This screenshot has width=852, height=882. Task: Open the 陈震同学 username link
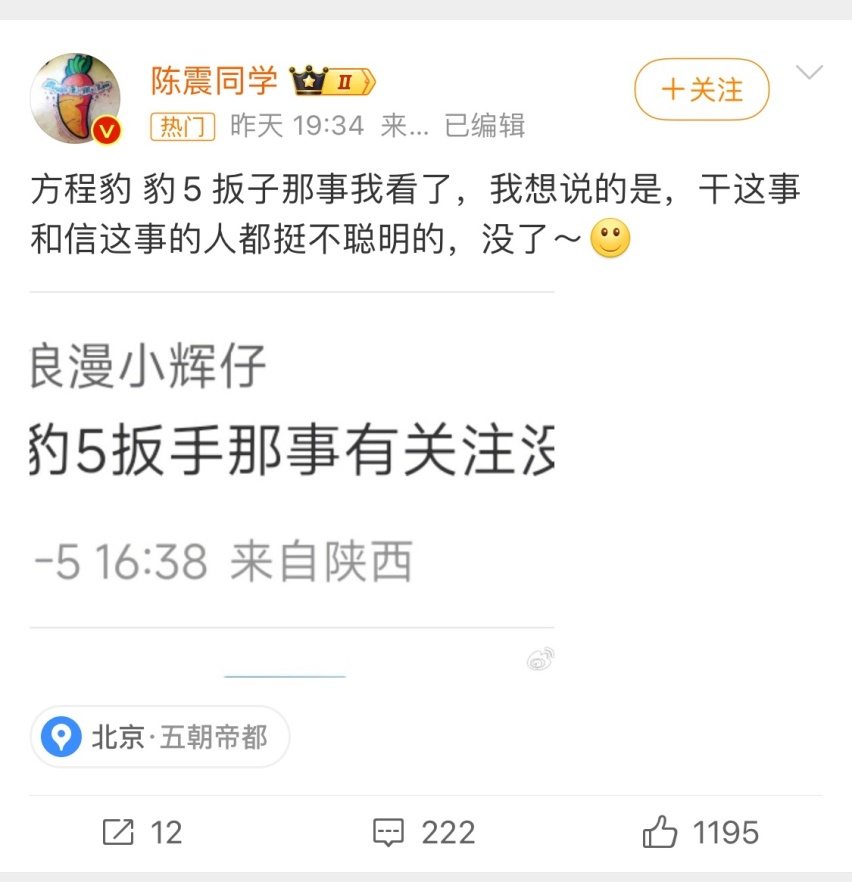click(214, 80)
